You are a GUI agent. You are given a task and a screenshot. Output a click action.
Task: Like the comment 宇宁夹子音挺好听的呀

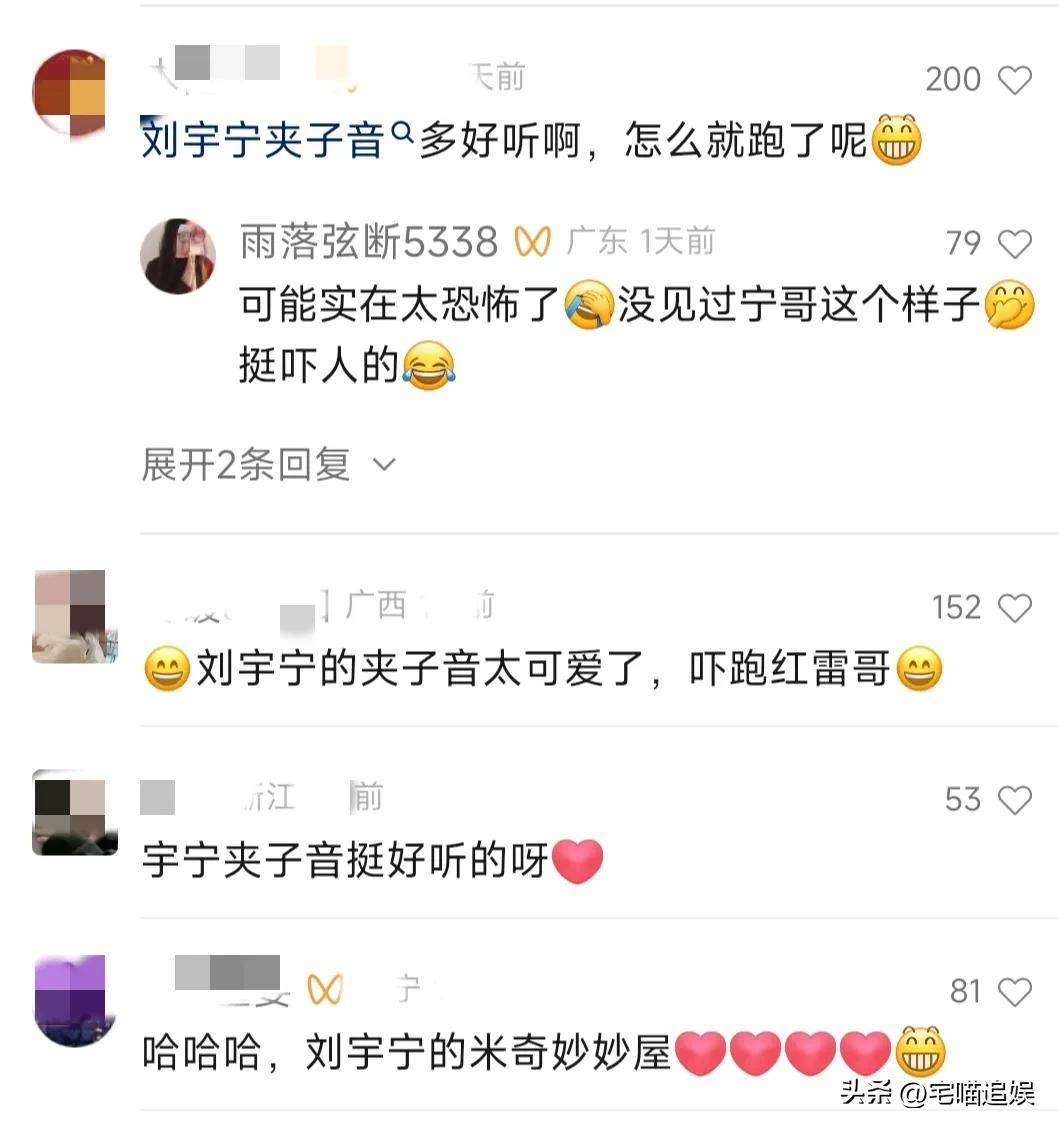(x=1015, y=800)
